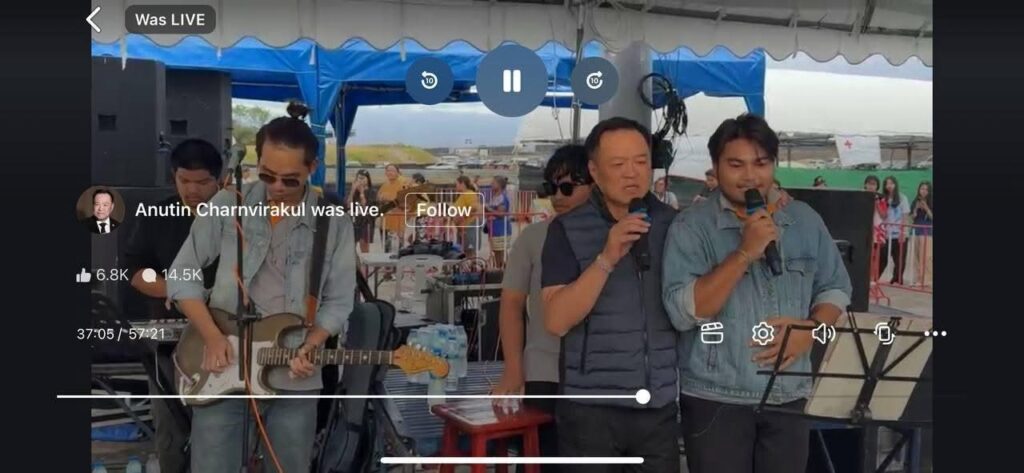Image resolution: width=1024 pixels, height=473 pixels.
Task: Open Anutin Charnvirakul's profile picture
Action: [x=101, y=210]
